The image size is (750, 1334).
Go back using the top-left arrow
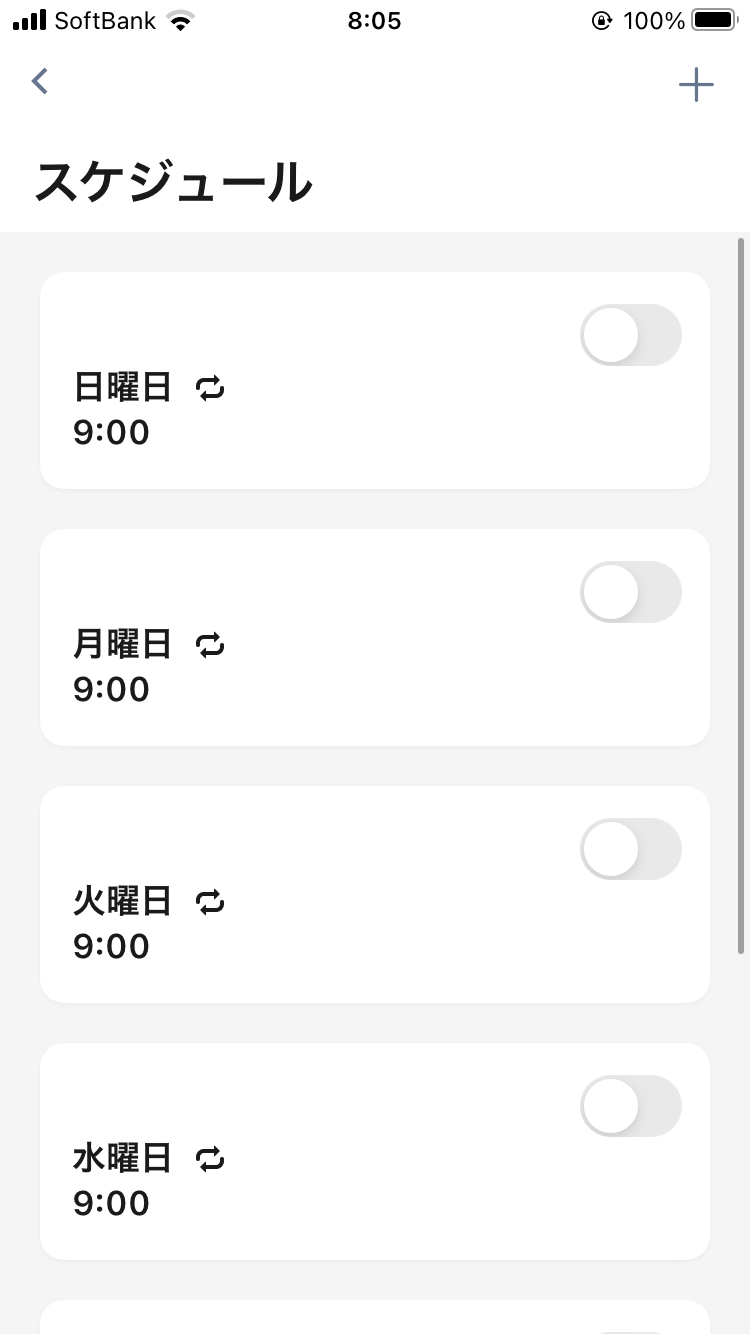coord(40,82)
